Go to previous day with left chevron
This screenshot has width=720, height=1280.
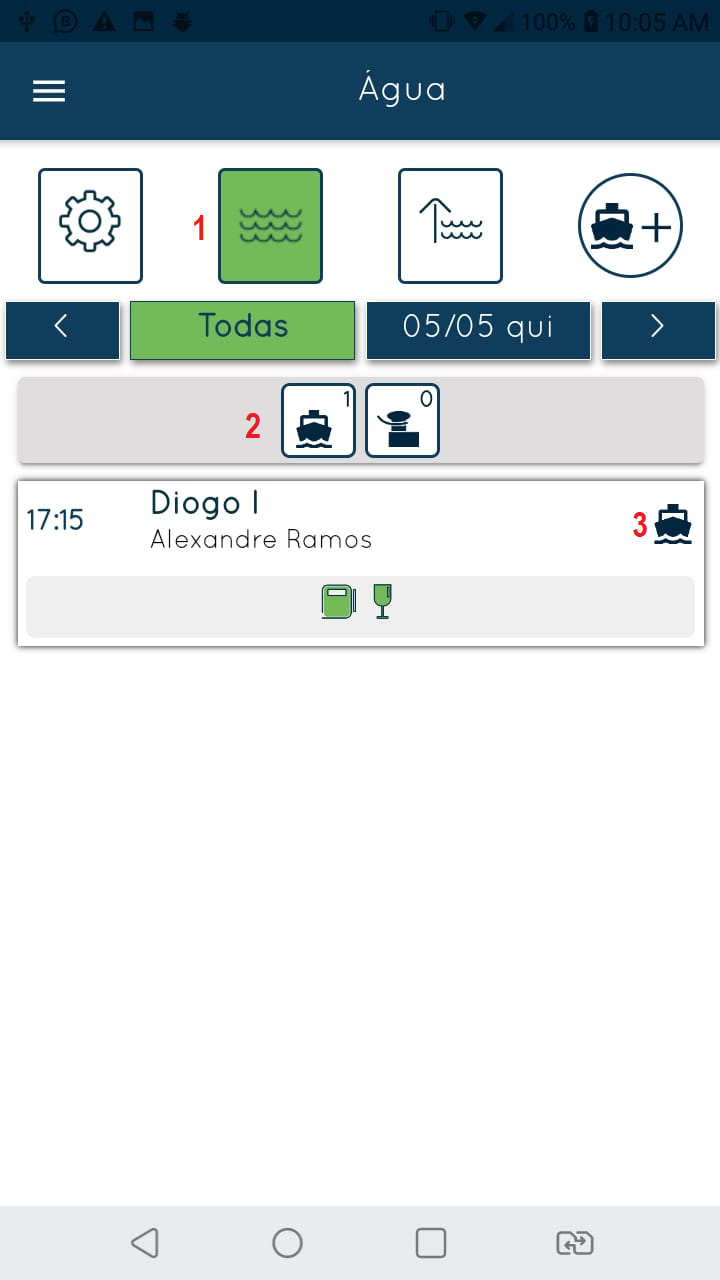[x=61, y=328]
